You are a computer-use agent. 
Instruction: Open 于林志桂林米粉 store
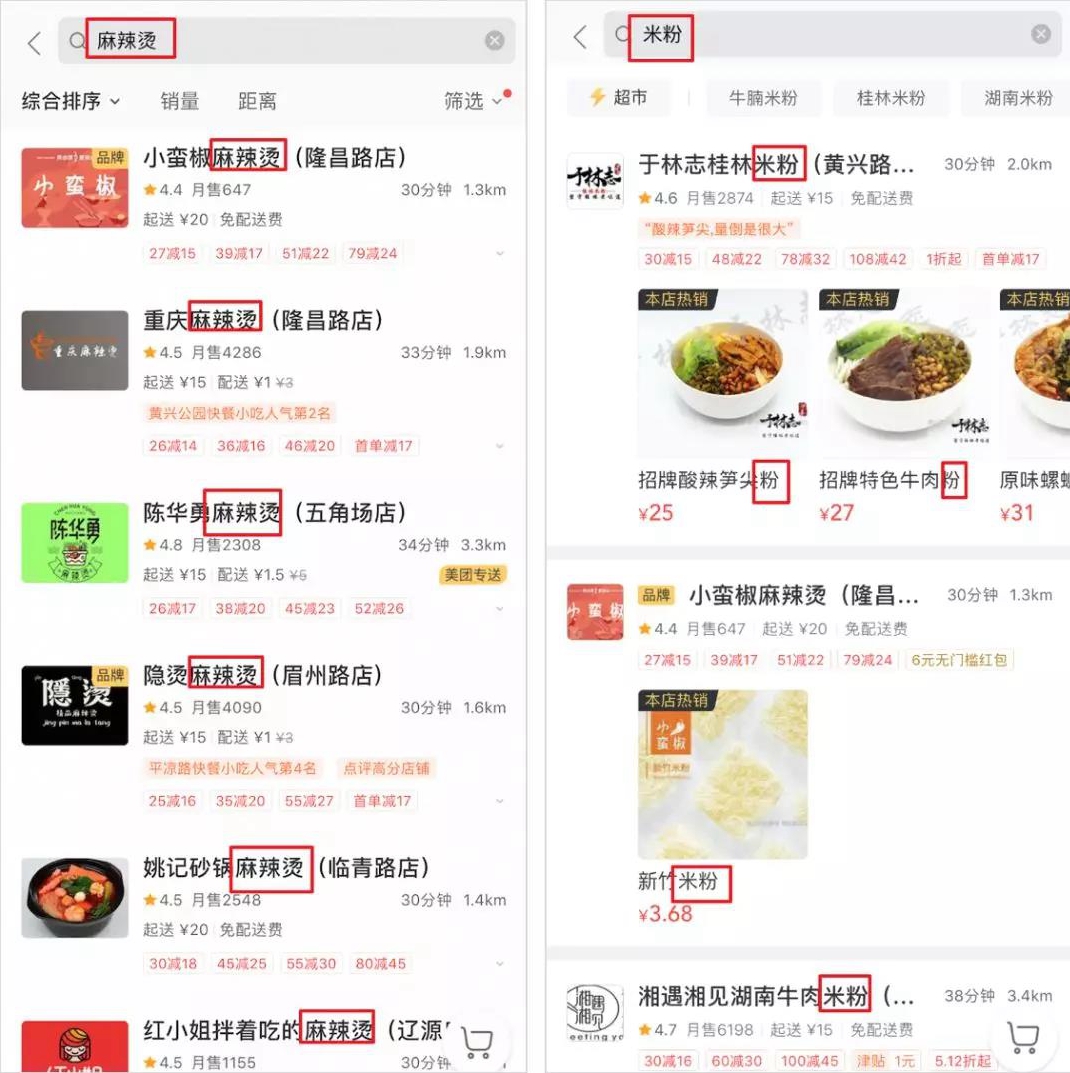[776, 164]
